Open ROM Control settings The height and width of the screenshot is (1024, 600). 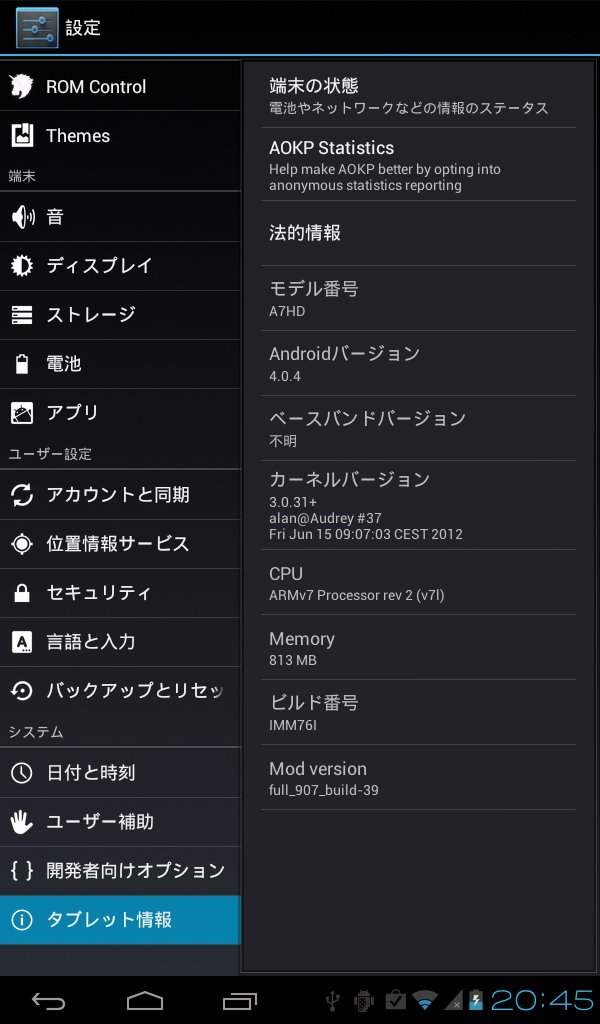click(120, 86)
